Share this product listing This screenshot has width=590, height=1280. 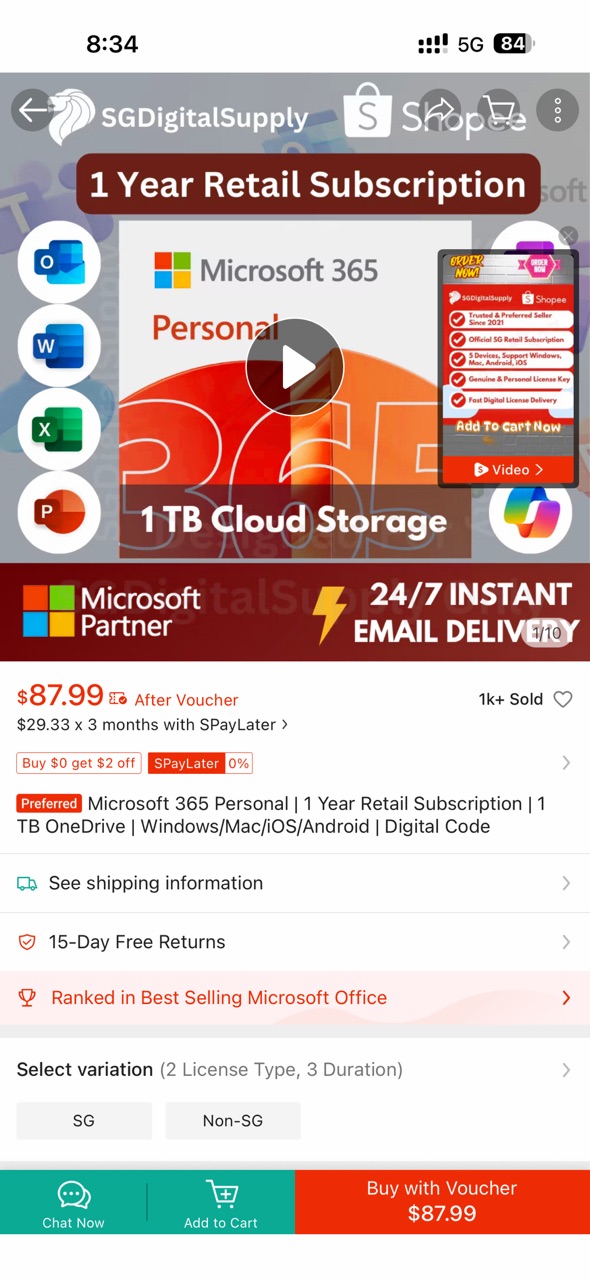point(440,110)
